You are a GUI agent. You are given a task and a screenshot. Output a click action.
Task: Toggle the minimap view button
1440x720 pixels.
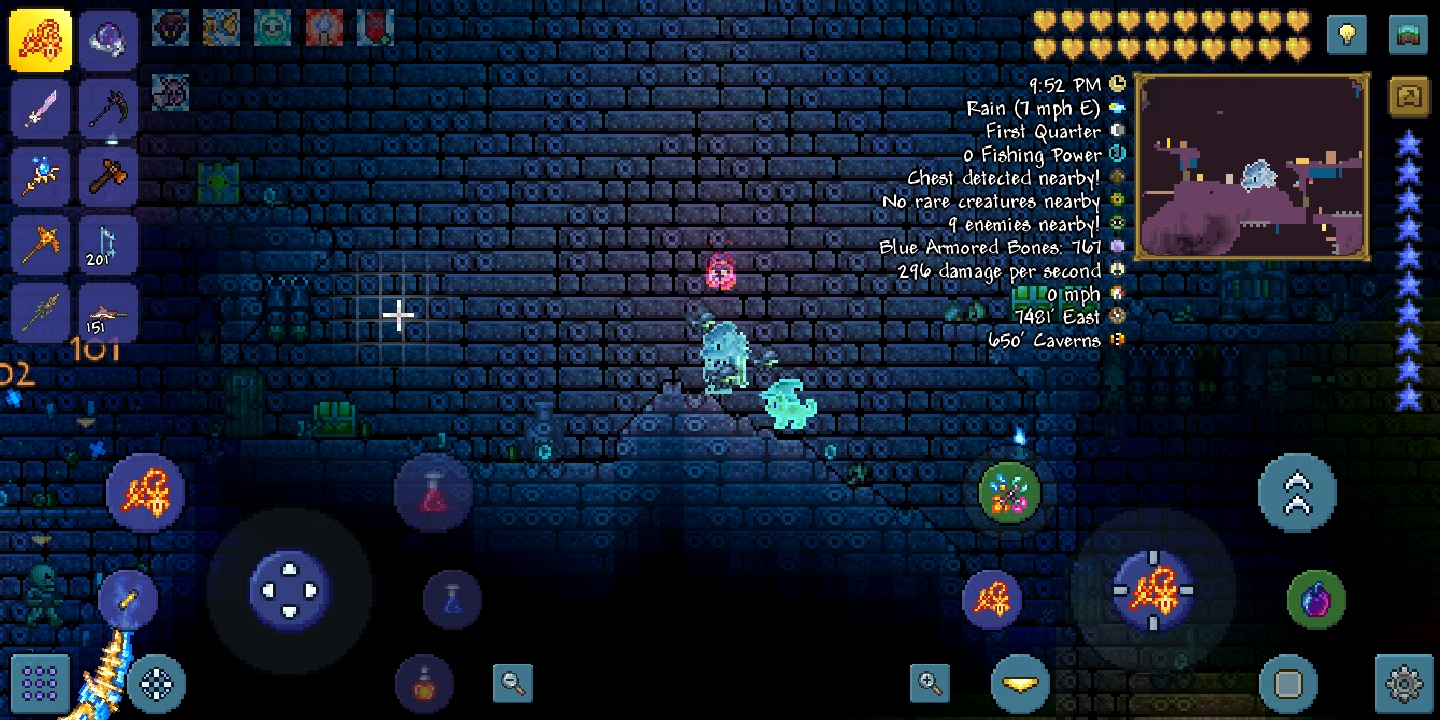(1408, 97)
